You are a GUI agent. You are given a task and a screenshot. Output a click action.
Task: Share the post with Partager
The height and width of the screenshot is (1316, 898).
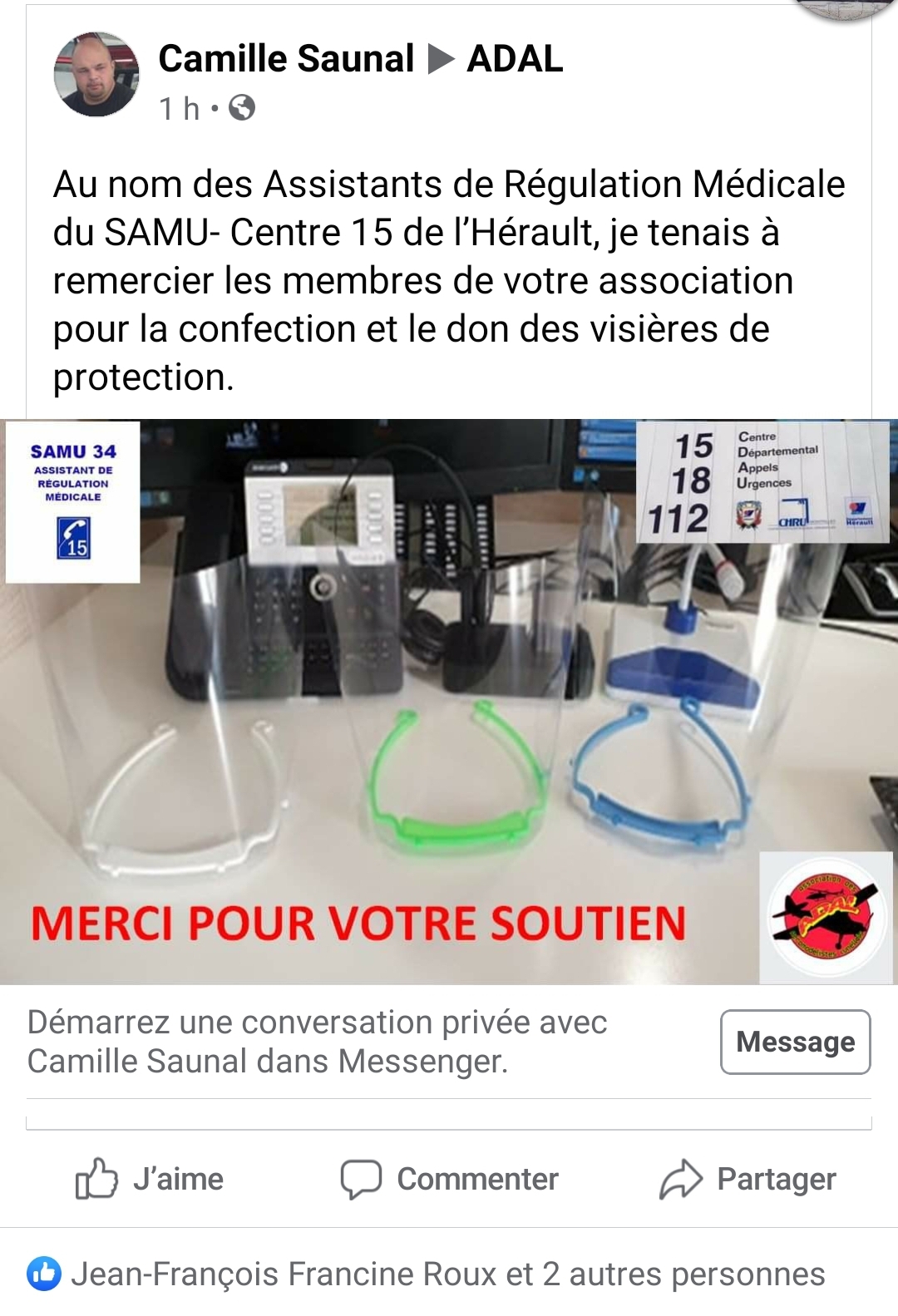pos(748,1179)
